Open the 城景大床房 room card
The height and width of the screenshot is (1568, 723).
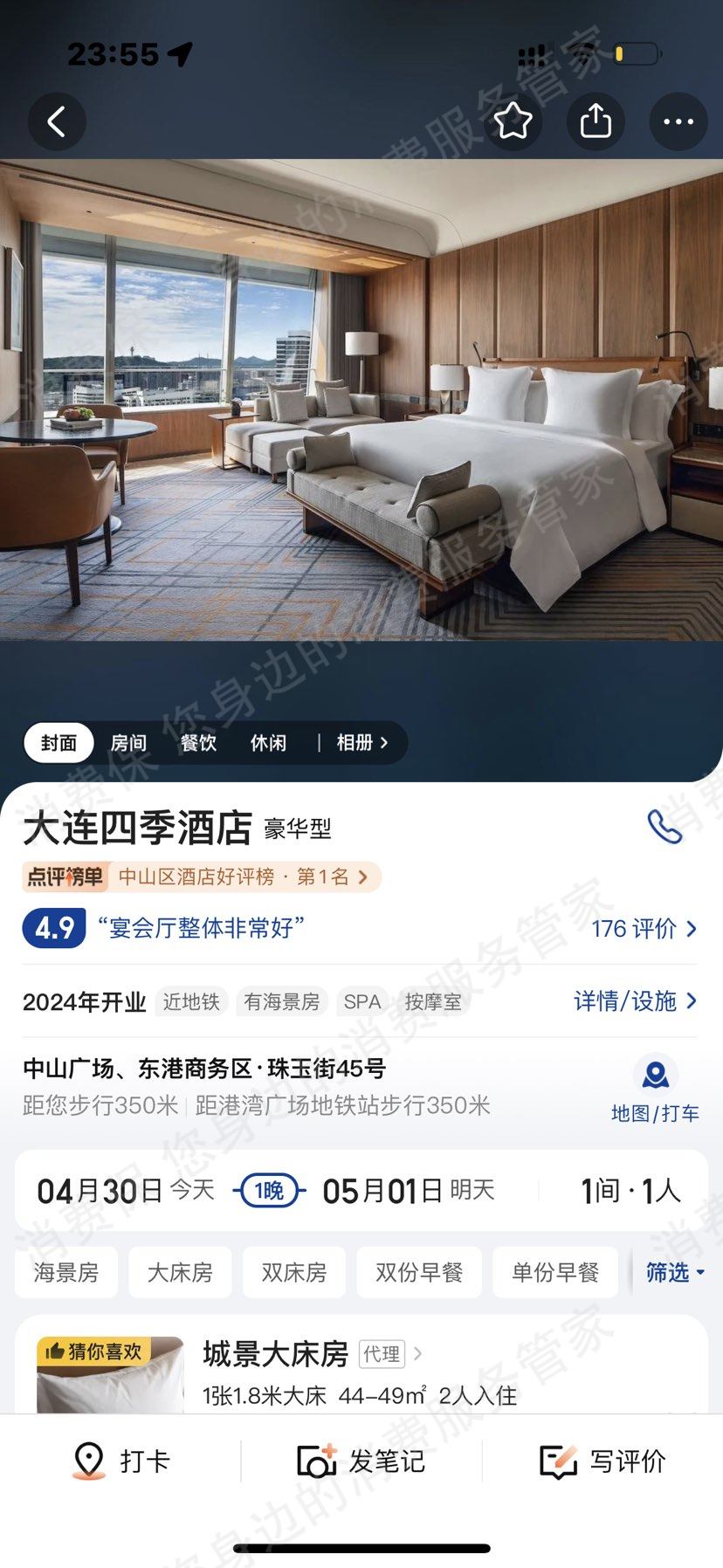pyautogui.click(x=276, y=1354)
